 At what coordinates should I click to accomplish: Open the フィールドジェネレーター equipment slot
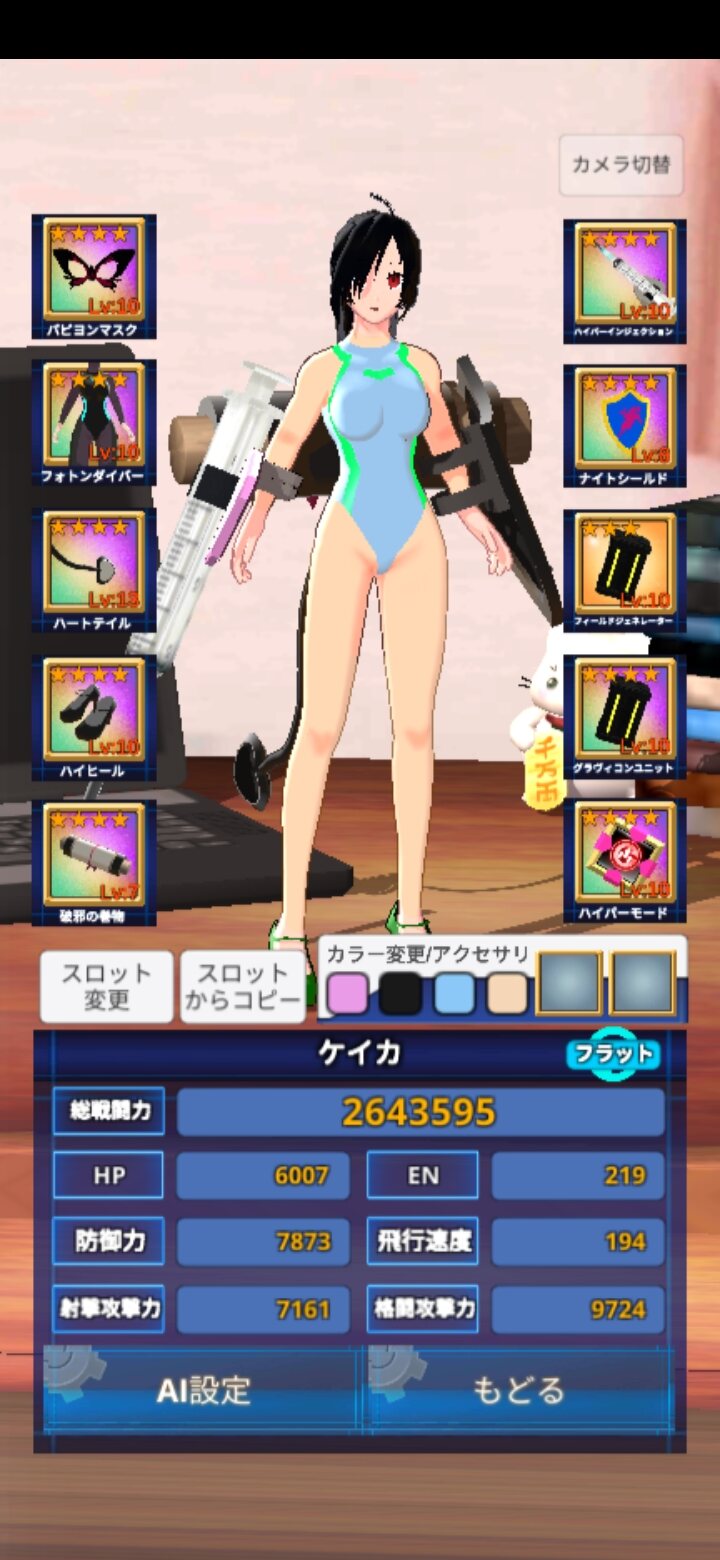tap(625, 569)
